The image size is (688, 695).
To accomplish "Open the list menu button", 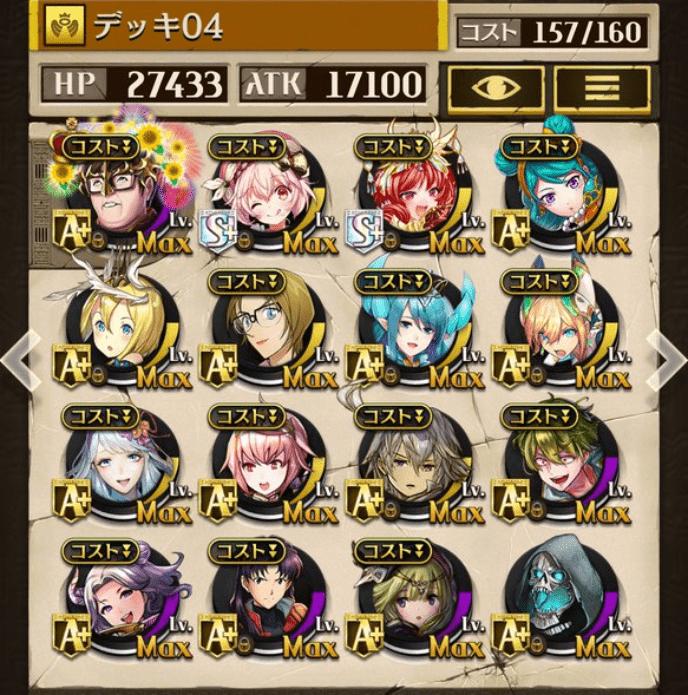I will pos(602,87).
